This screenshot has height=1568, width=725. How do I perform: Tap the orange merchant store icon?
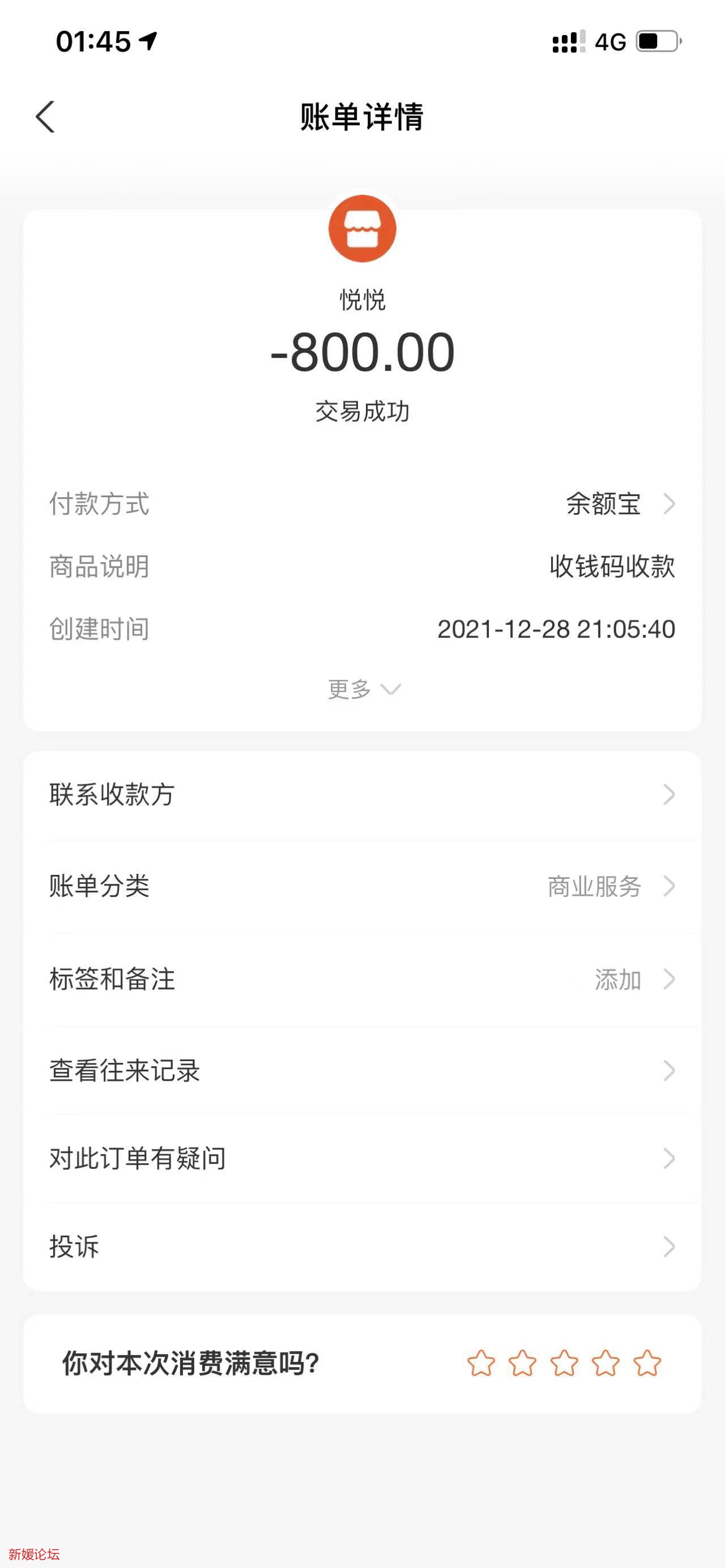point(362,228)
